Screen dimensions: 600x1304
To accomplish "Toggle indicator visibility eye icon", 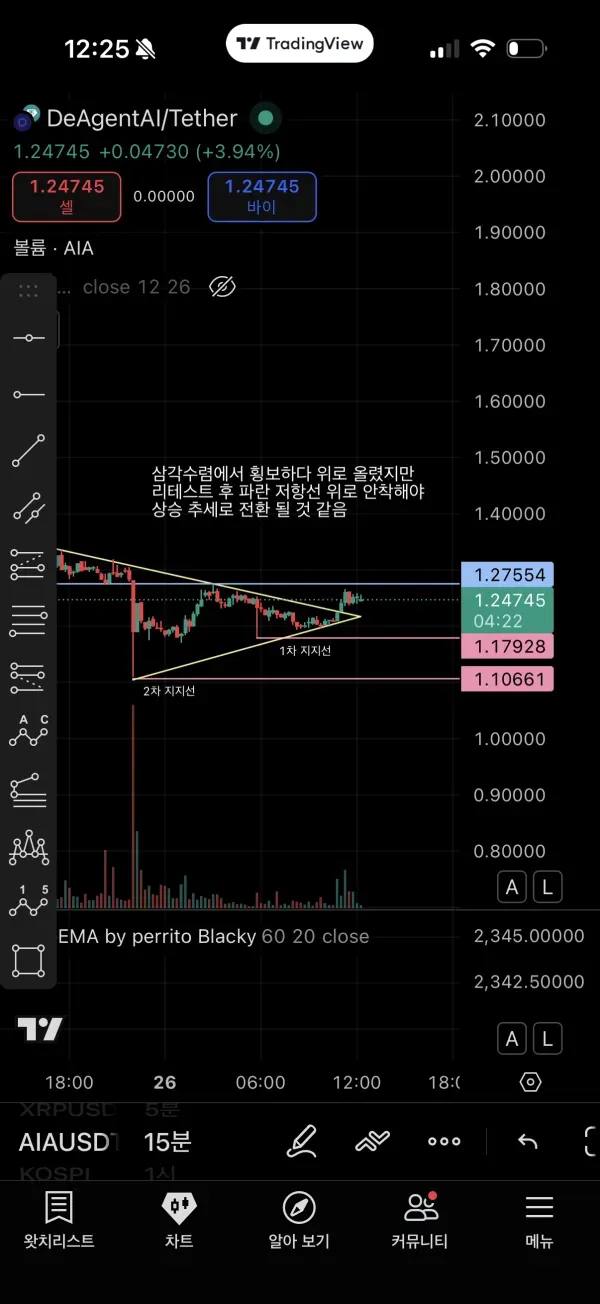I will (222, 287).
